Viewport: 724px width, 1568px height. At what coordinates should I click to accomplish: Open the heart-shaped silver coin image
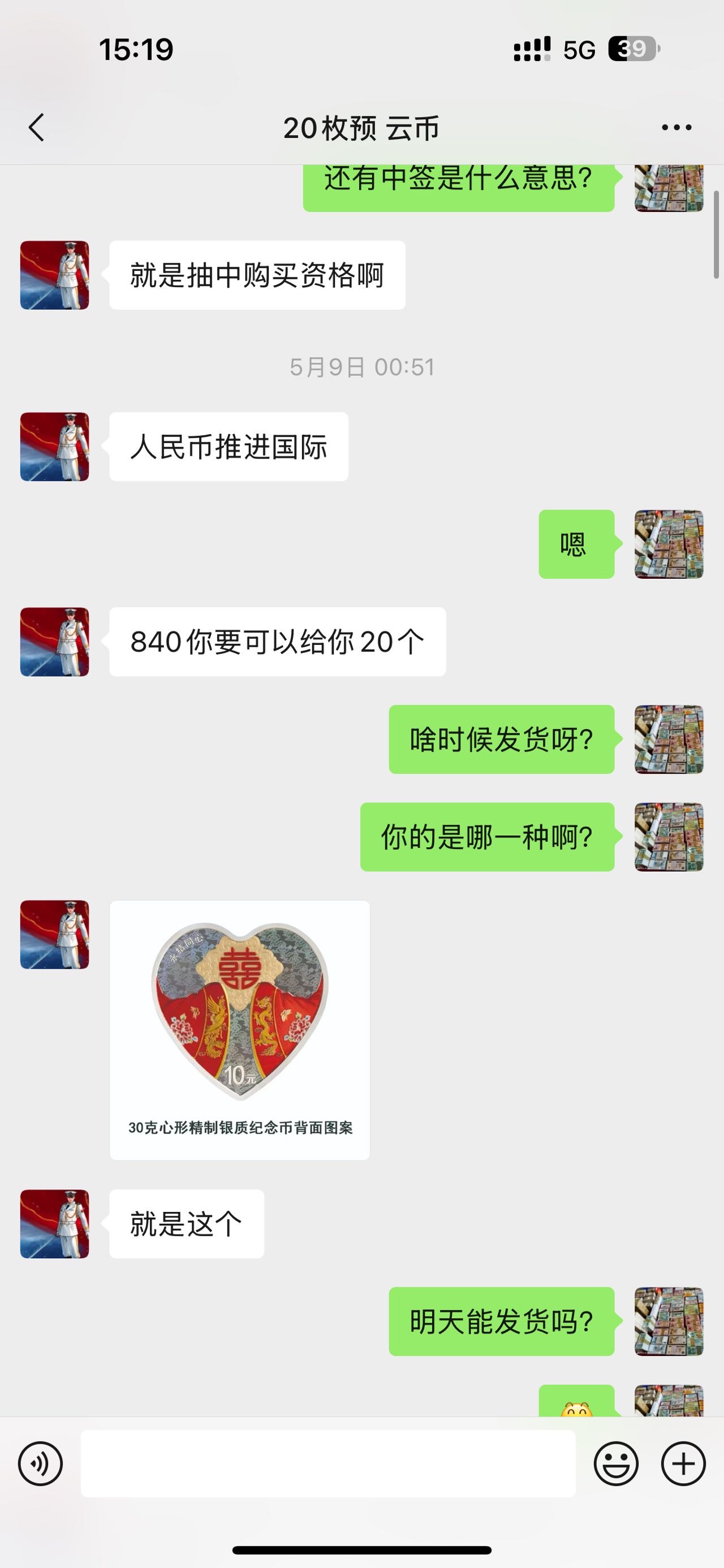coord(240,1030)
